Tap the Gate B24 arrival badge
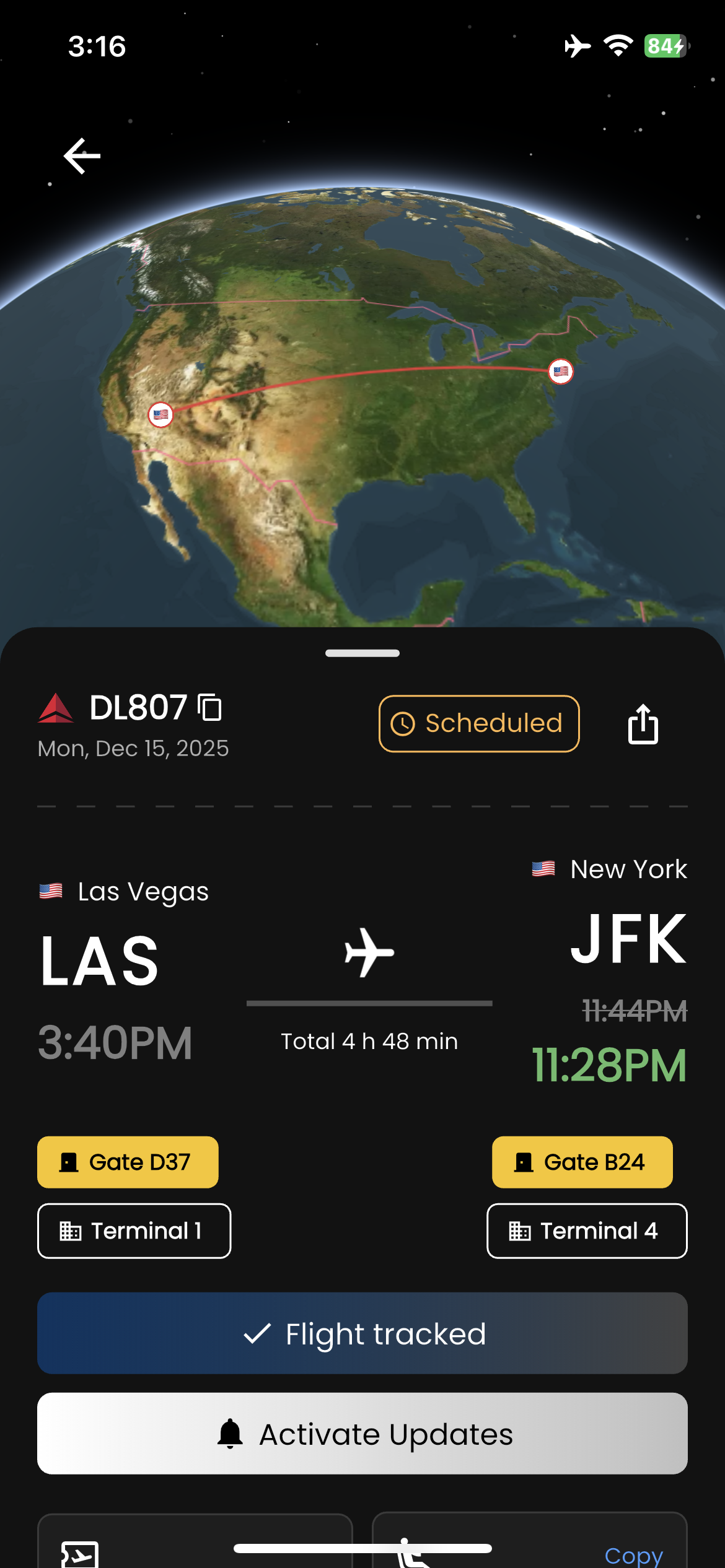The width and height of the screenshot is (725, 1568). click(x=581, y=1162)
